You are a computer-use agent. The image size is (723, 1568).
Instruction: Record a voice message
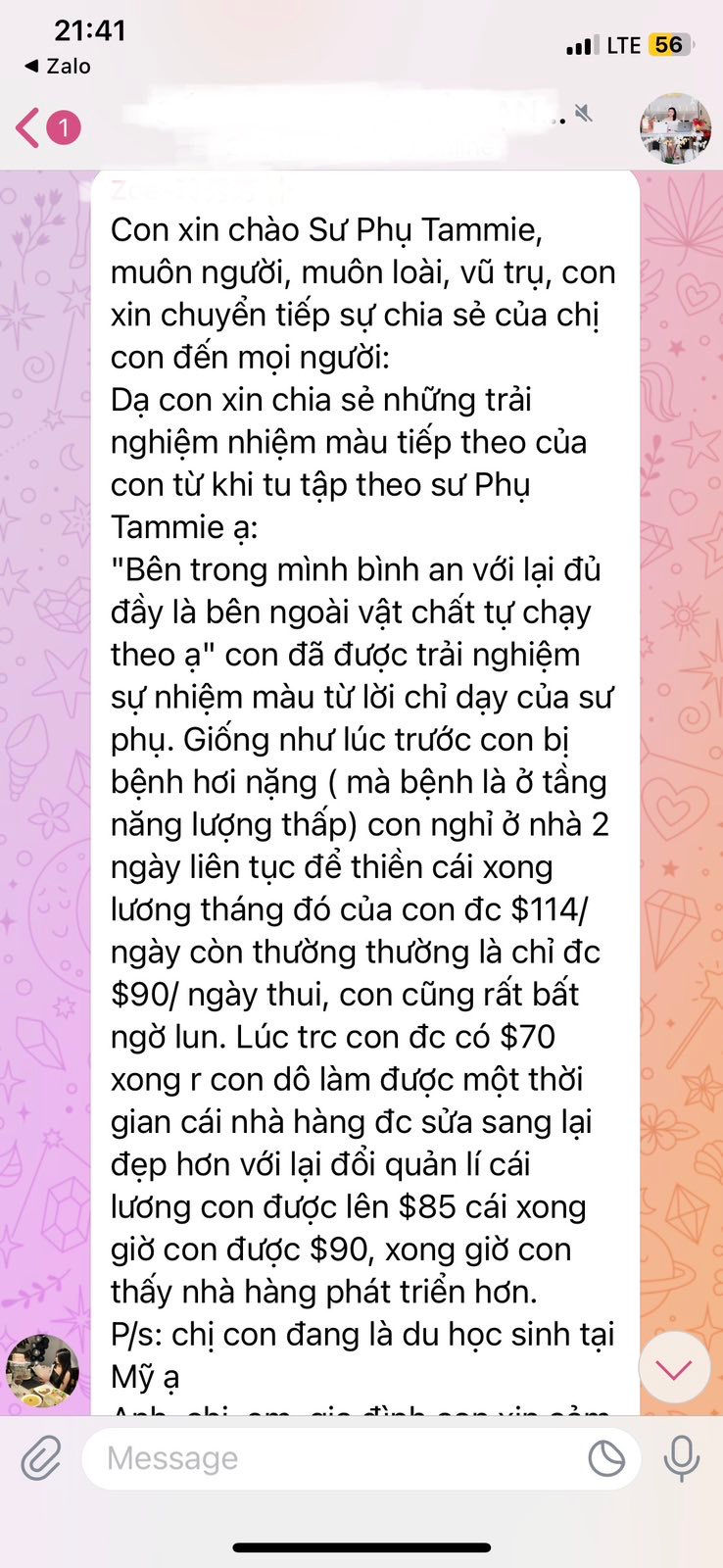681,1458
